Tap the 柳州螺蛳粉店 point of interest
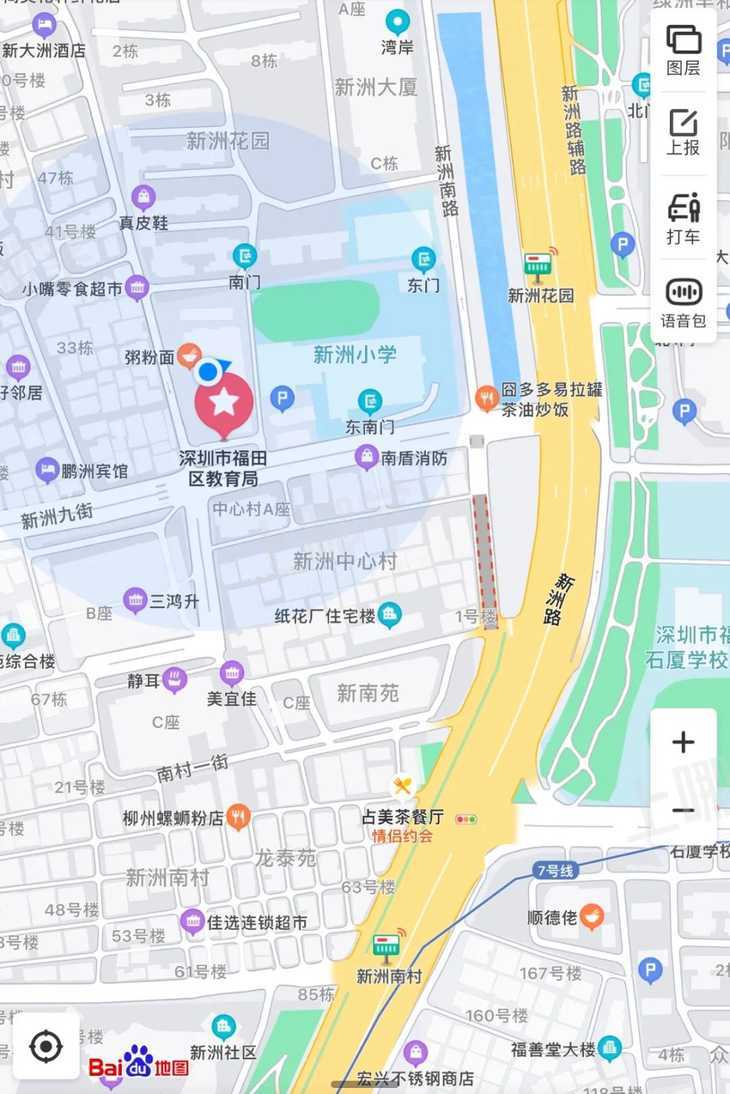The height and width of the screenshot is (1094, 730). coord(238,817)
